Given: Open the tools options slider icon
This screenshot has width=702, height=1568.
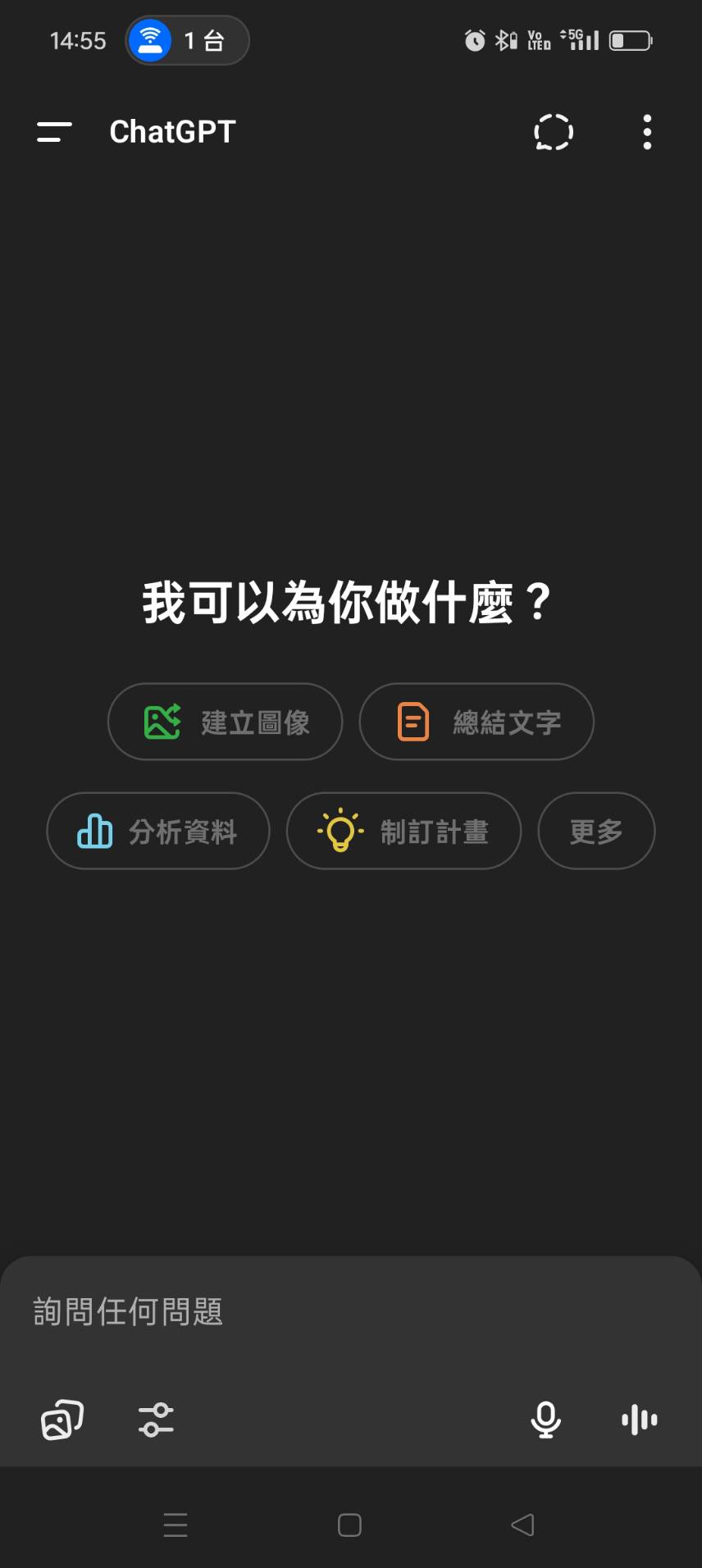Looking at the screenshot, I should click(156, 1420).
